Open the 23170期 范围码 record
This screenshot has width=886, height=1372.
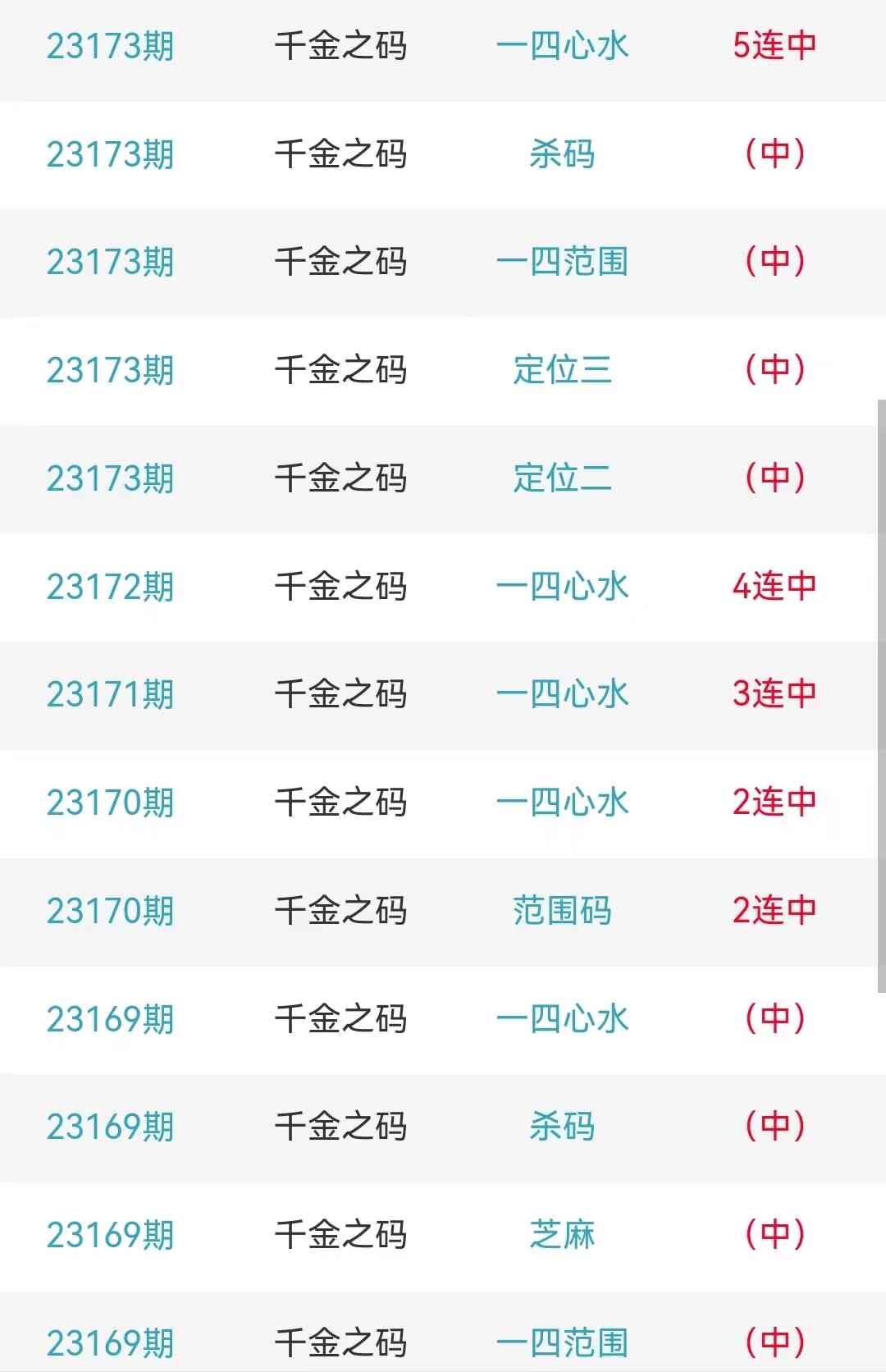click(562, 911)
